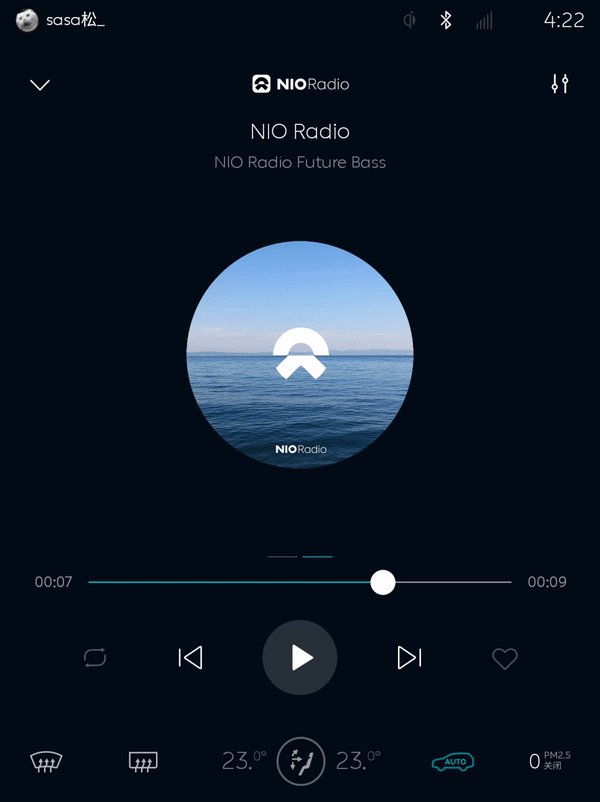Adjust the left 23.0° temperature
The image size is (600, 802).
coord(244,761)
